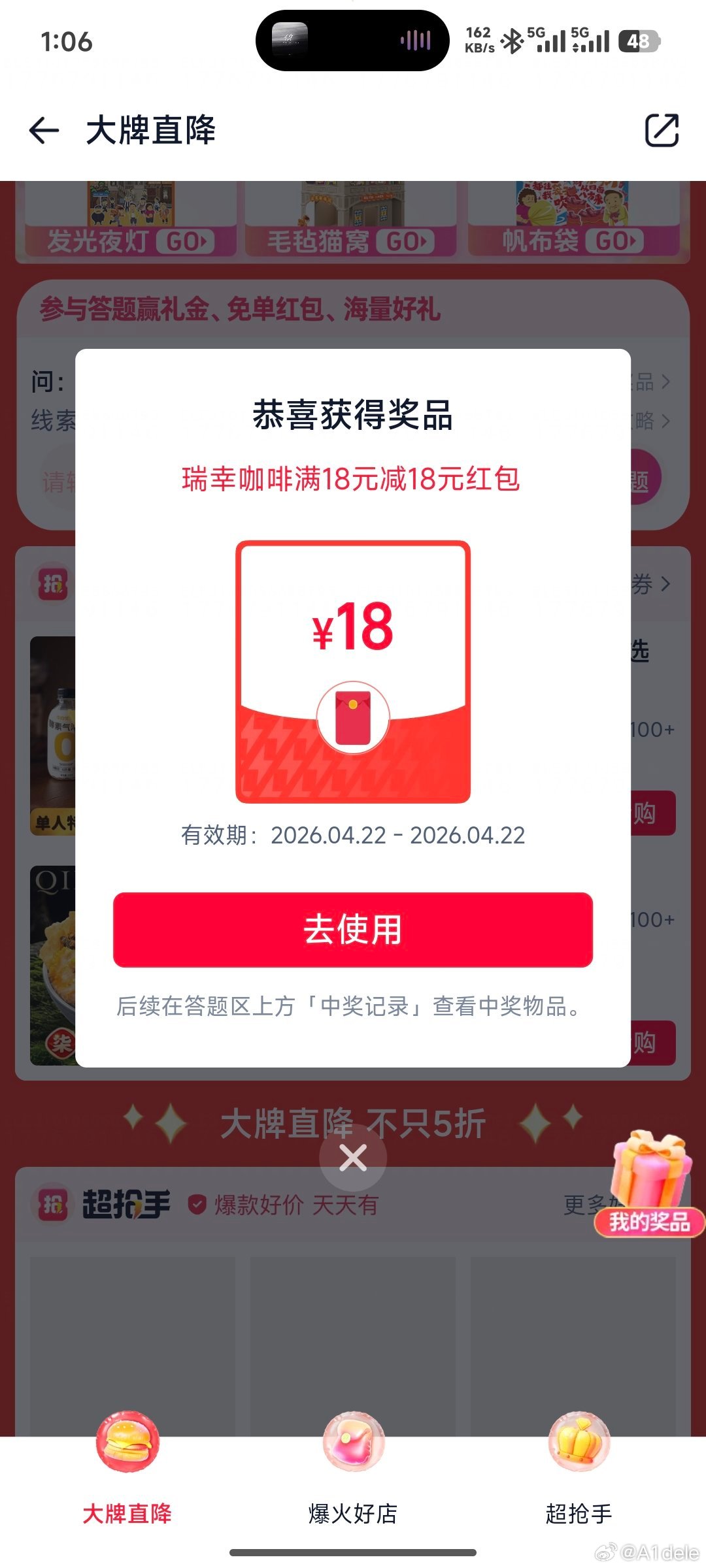Tap 去使用 to use the coupon
This screenshot has width=706, height=1568.
[x=353, y=929]
